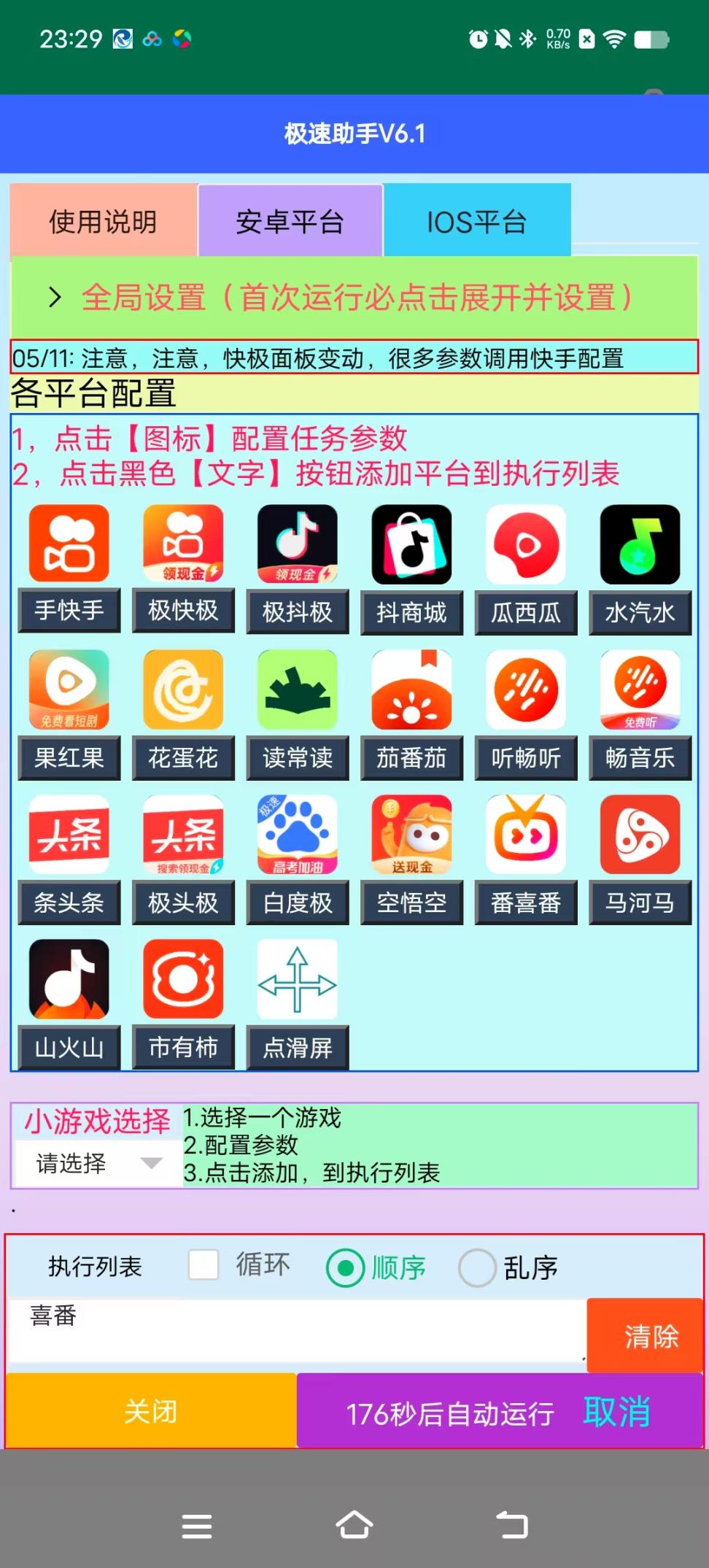Add 极抖极 to the execution list
The image size is (709, 1568).
point(298,611)
